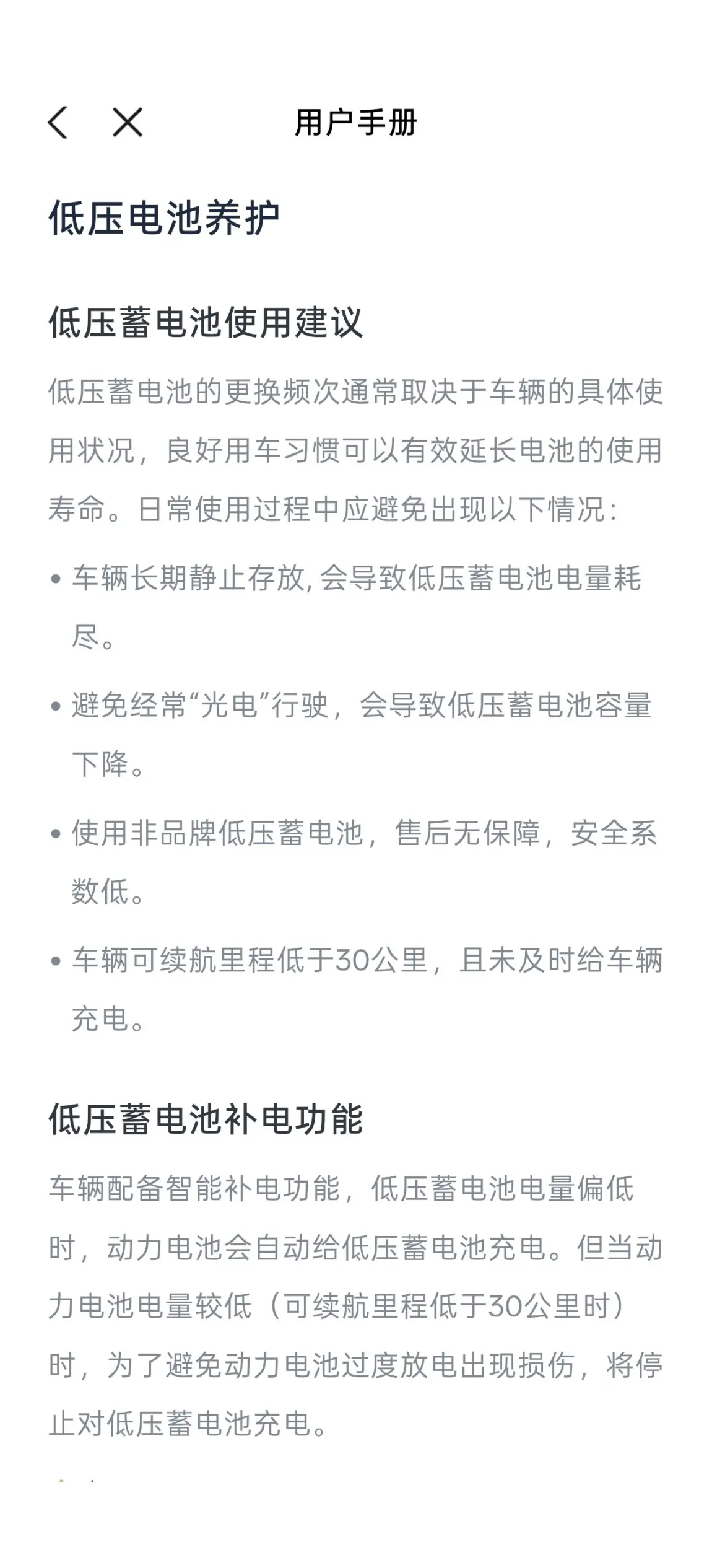
Task: Go back to the previous manual page
Action: (58, 122)
